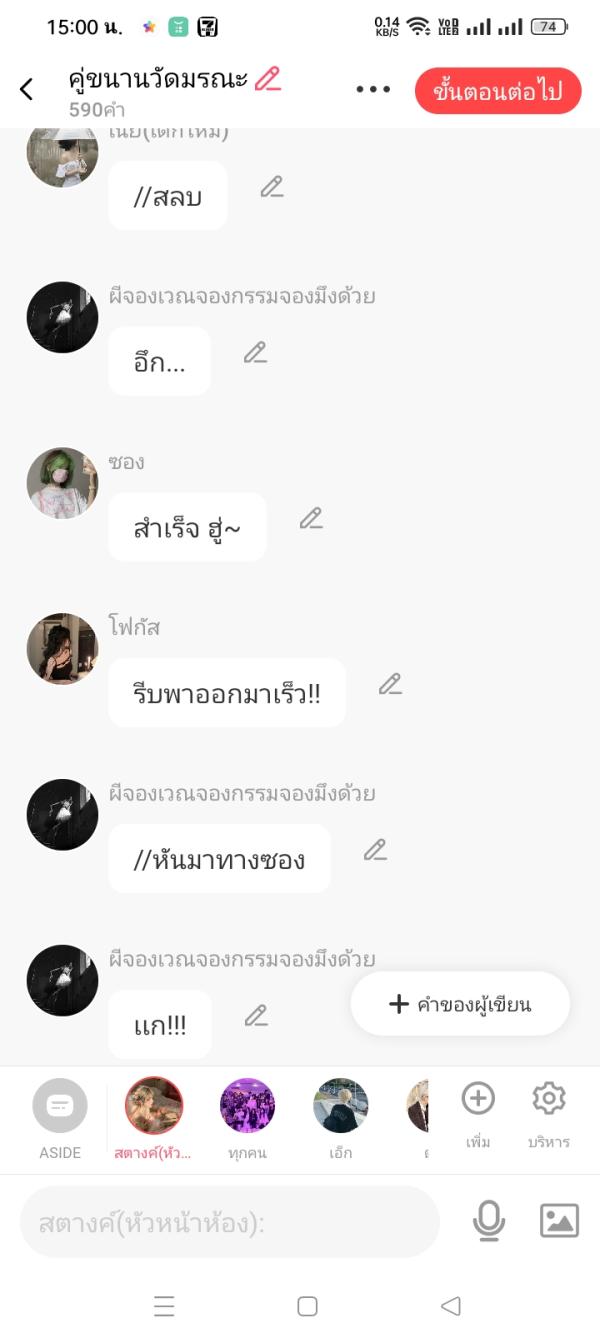
Task: Choose the ทุกคน character
Action: tap(247, 1117)
